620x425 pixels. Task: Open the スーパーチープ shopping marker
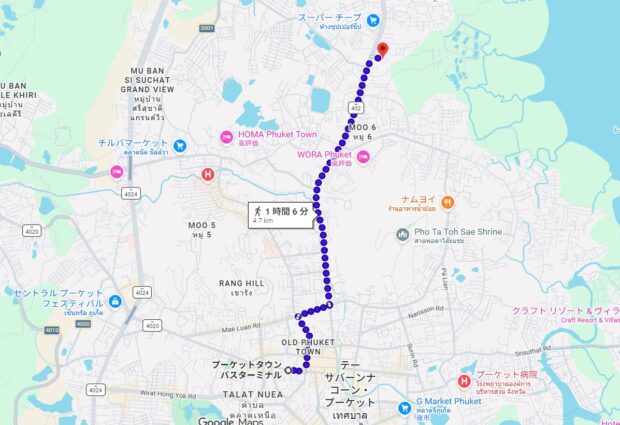coord(373,19)
